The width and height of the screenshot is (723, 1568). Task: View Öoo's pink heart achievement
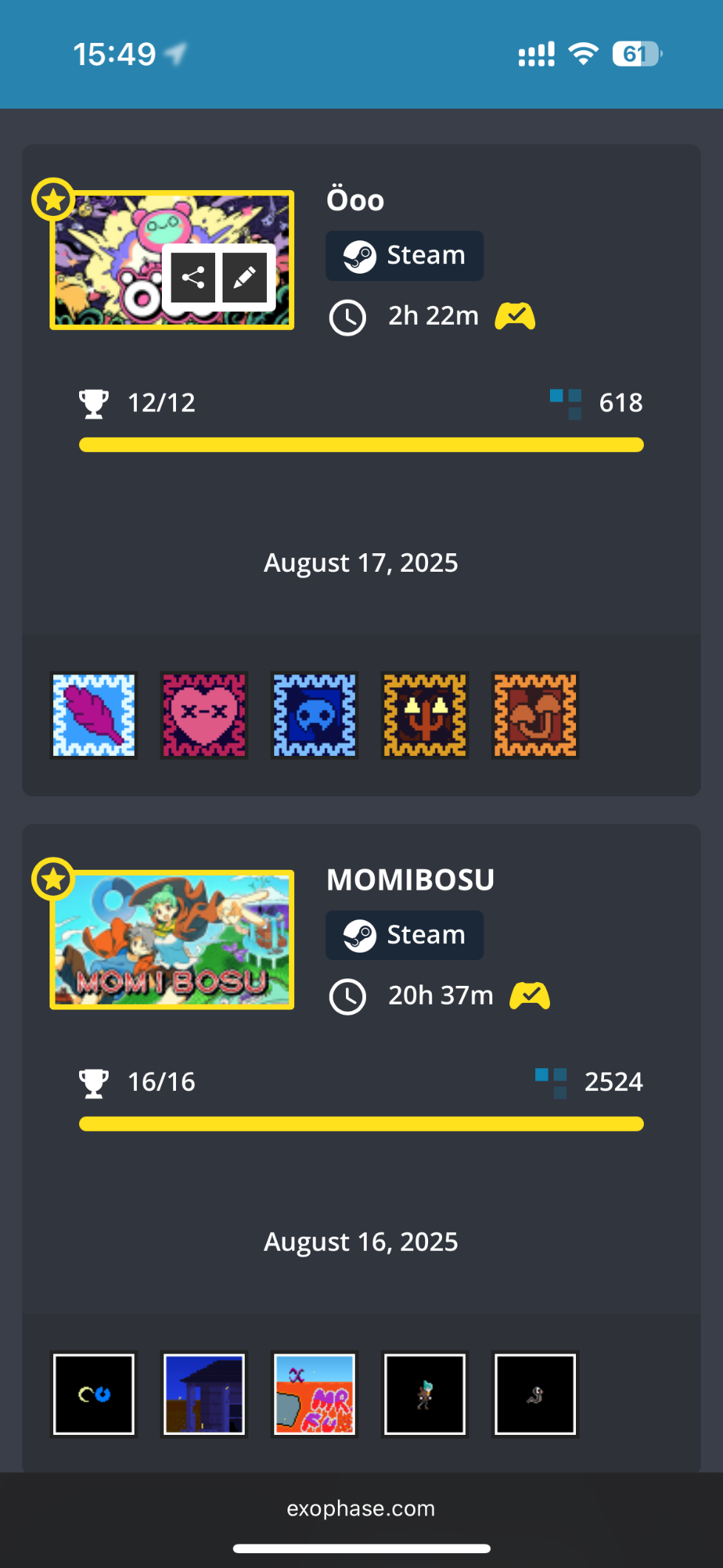(204, 715)
